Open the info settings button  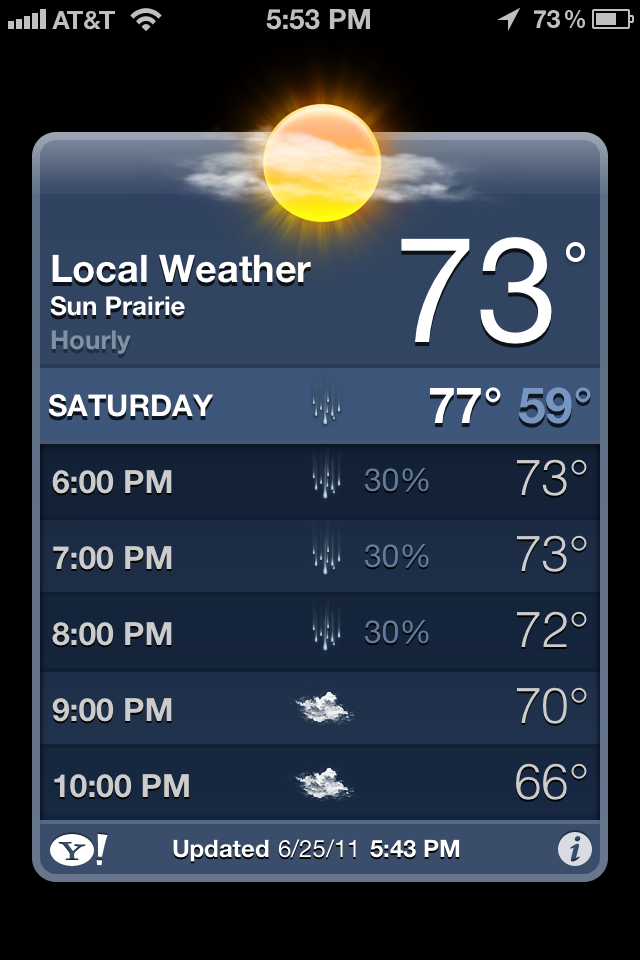click(574, 850)
